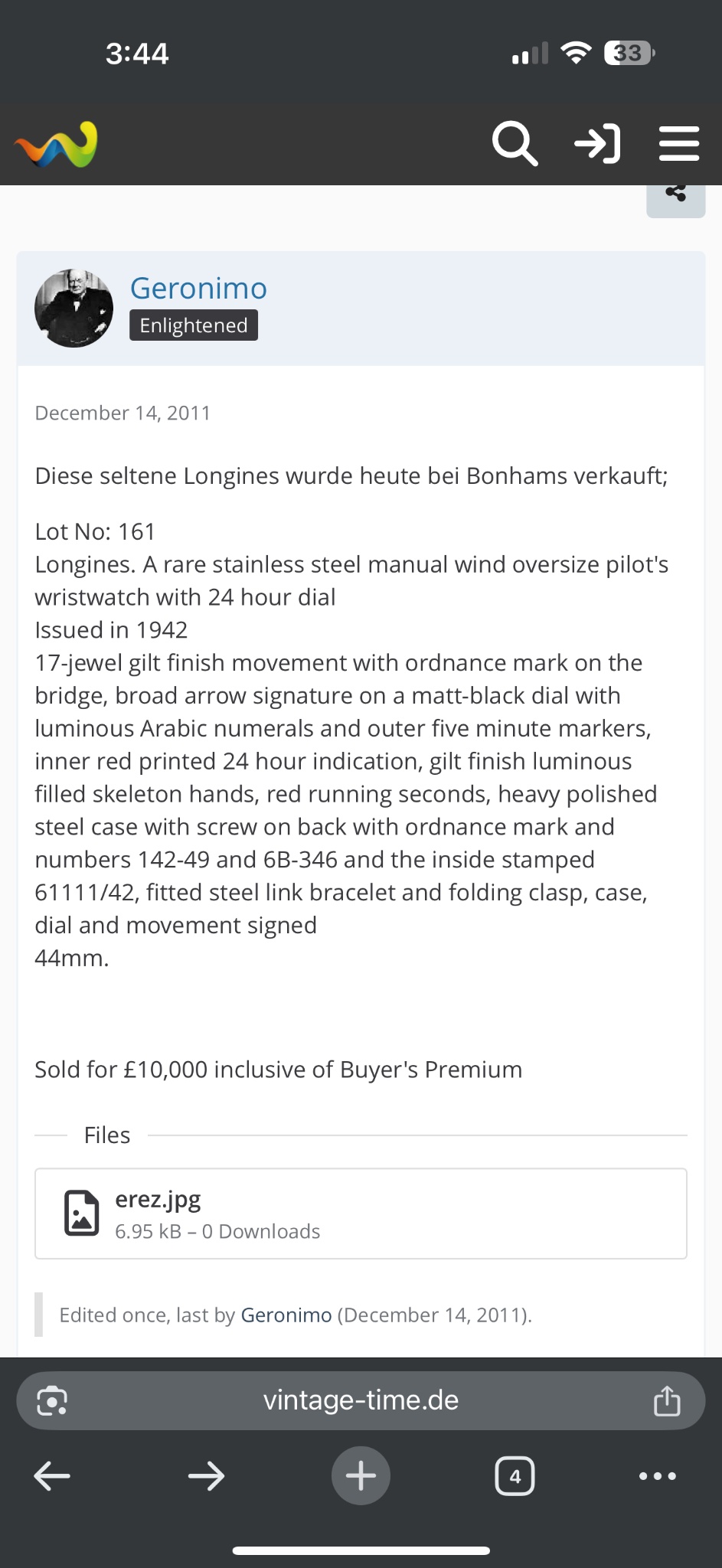
Task: Open Geronimo's profile name link
Action: 198,289
